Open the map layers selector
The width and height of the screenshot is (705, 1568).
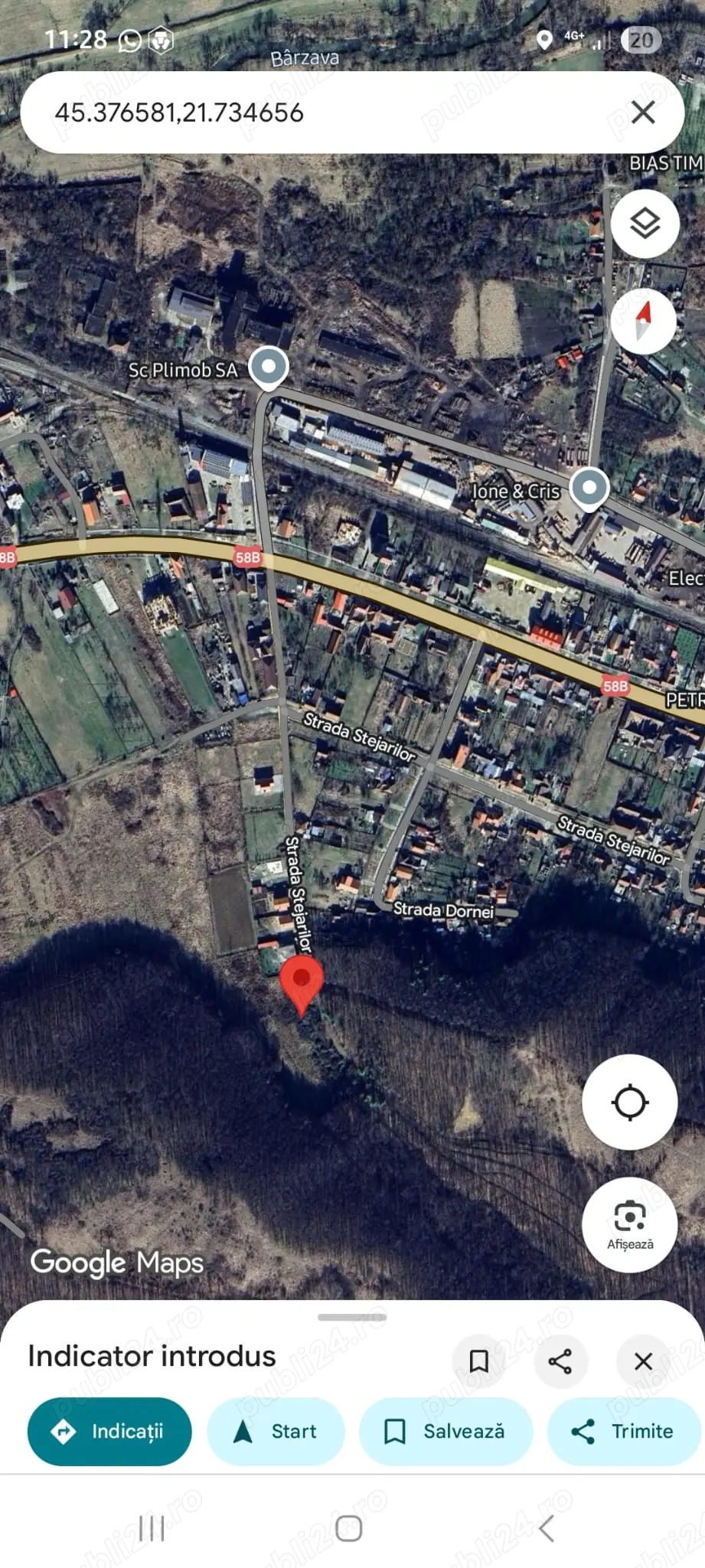pyautogui.click(x=645, y=224)
